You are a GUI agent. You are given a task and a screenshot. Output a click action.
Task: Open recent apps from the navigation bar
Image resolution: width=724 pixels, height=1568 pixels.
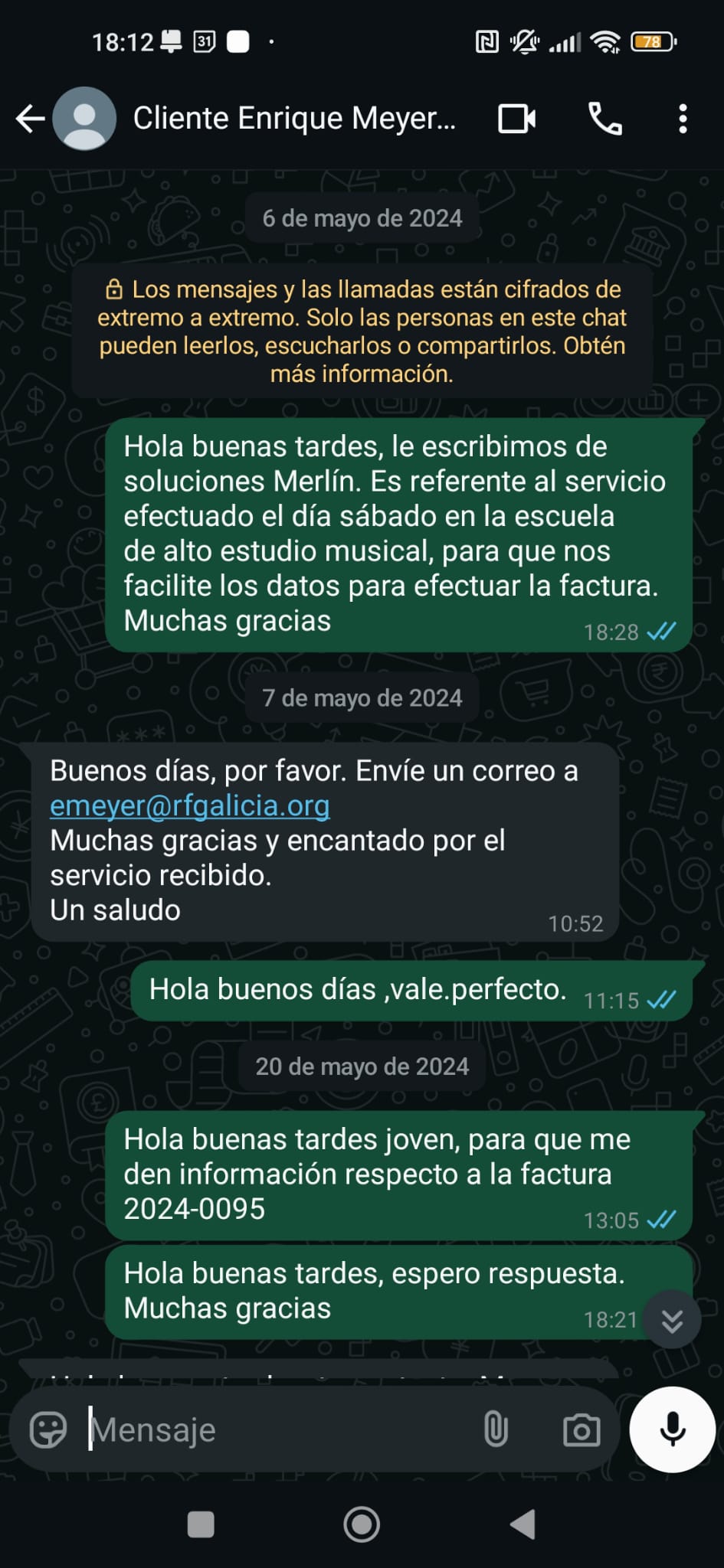coord(201,1524)
